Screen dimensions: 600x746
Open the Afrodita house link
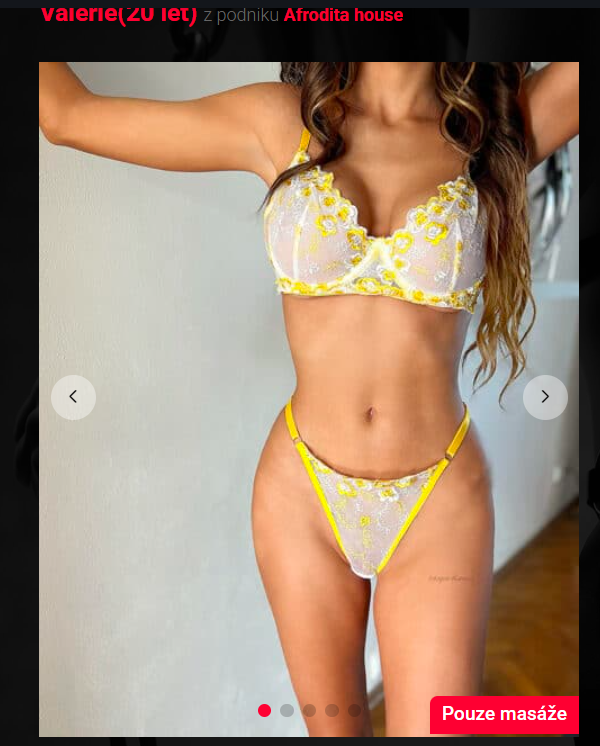pos(343,15)
